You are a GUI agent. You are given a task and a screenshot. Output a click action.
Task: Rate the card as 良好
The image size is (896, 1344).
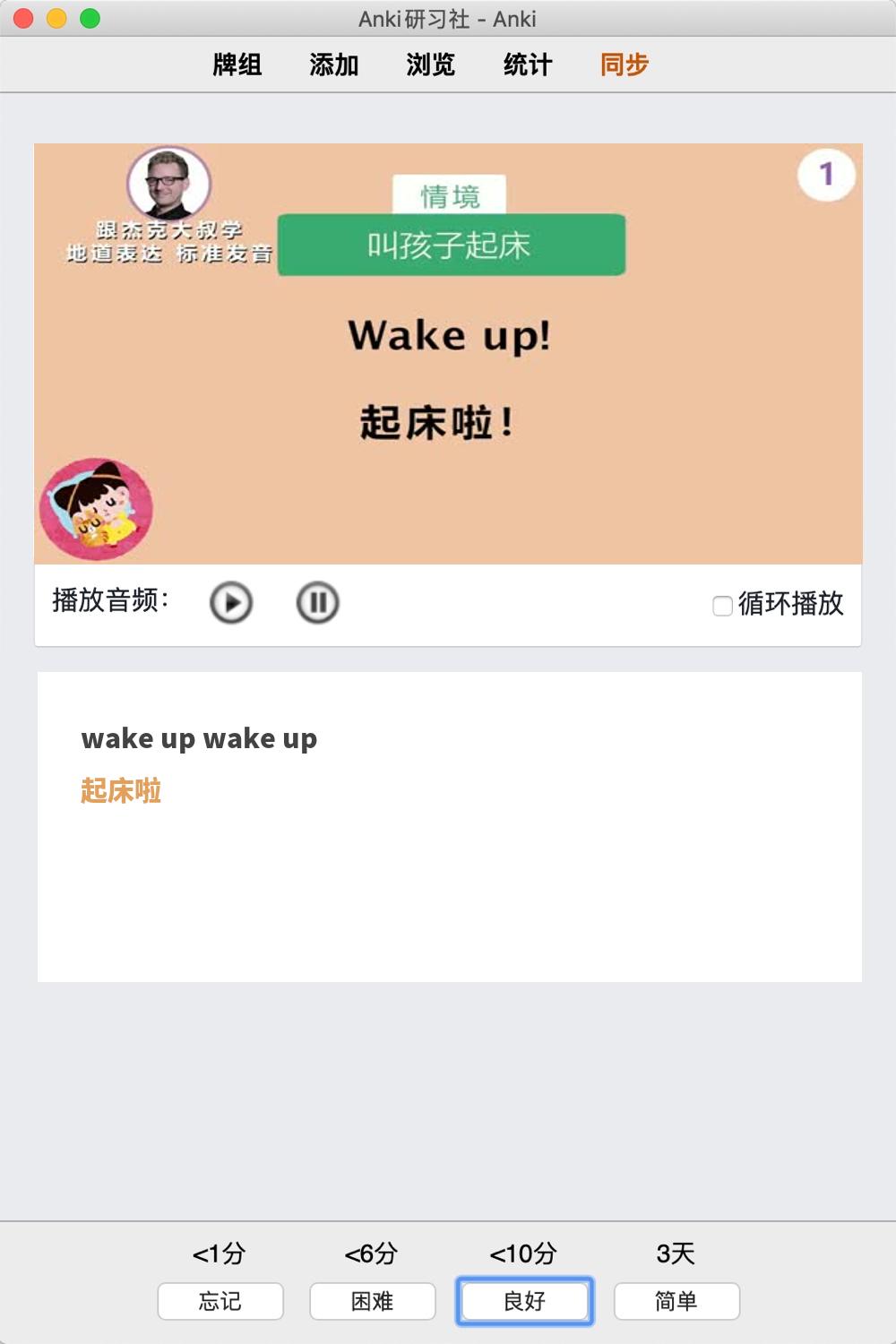(525, 1301)
